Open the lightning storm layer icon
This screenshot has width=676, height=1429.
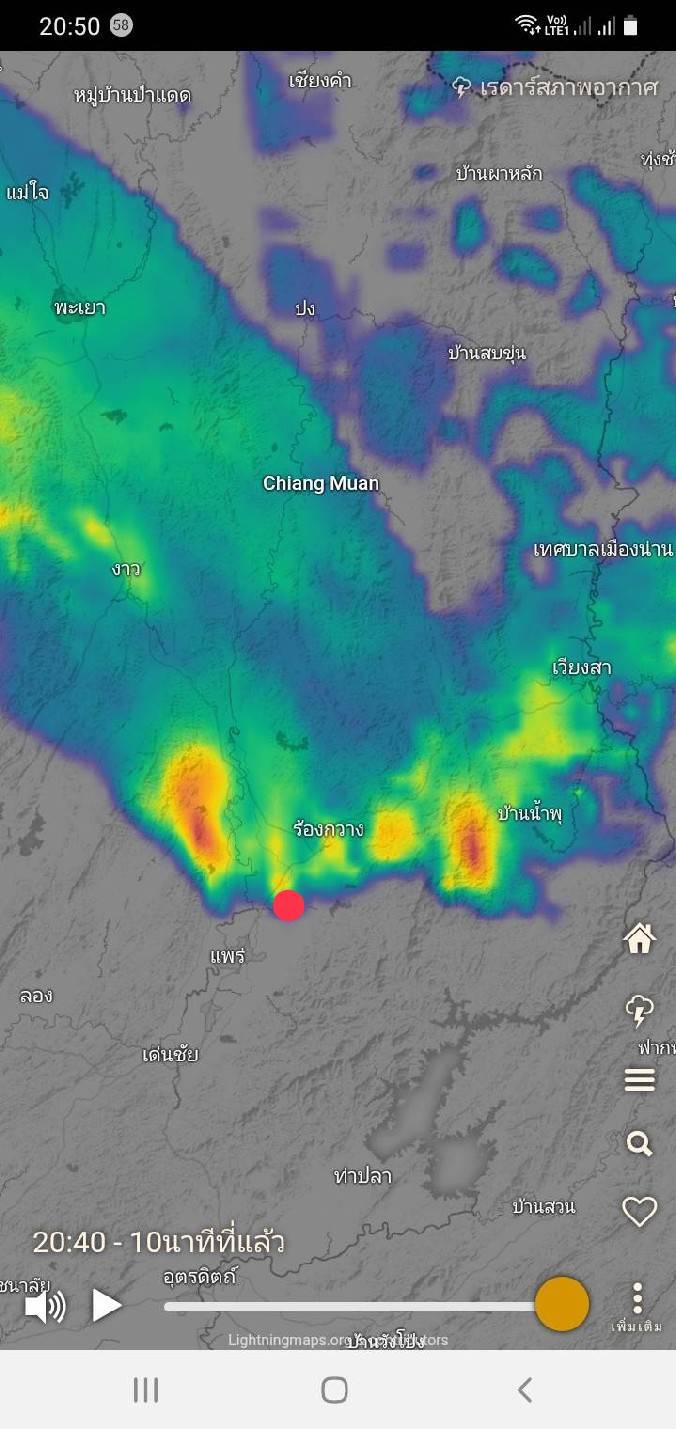pyautogui.click(x=639, y=1010)
